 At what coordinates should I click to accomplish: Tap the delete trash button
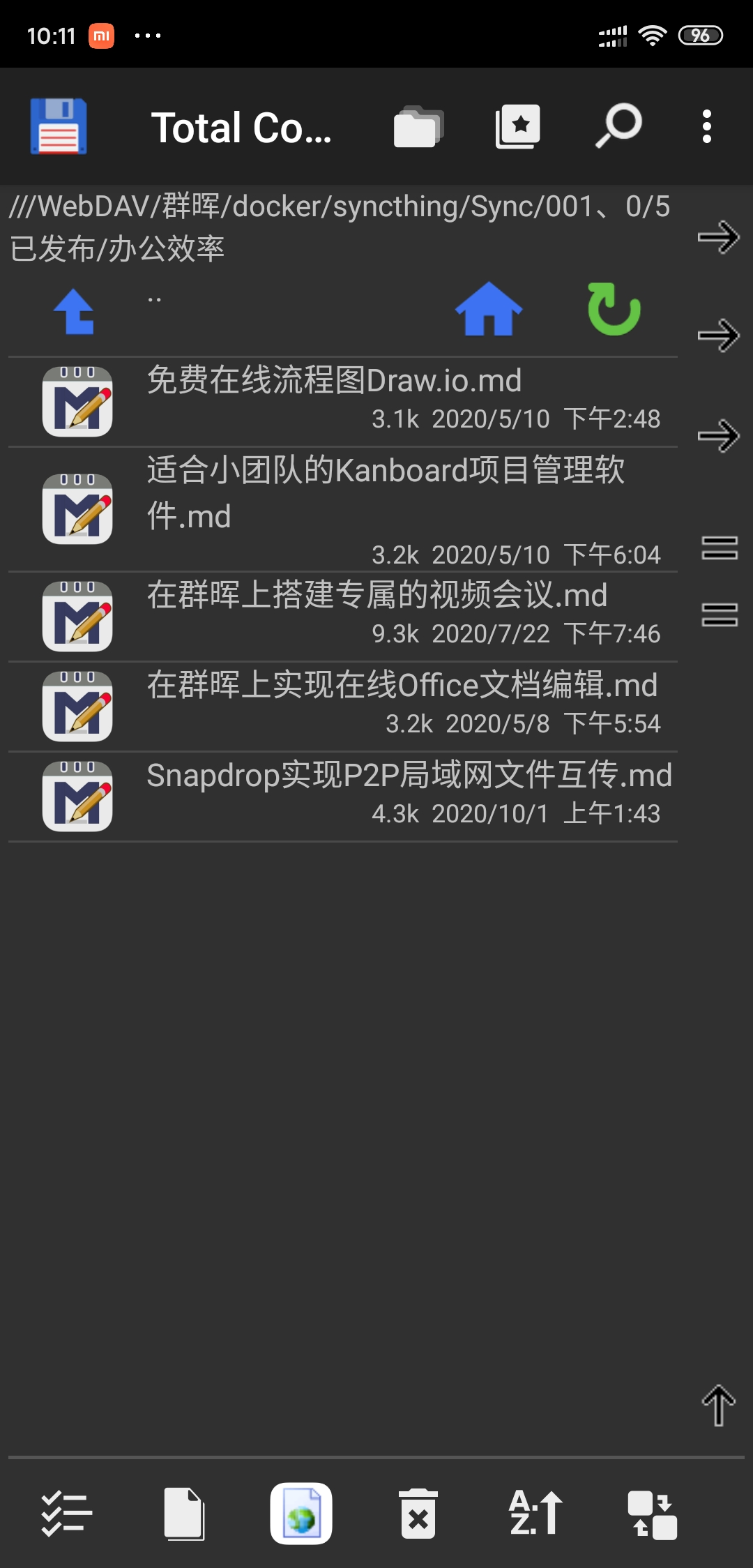click(x=418, y=1514)
